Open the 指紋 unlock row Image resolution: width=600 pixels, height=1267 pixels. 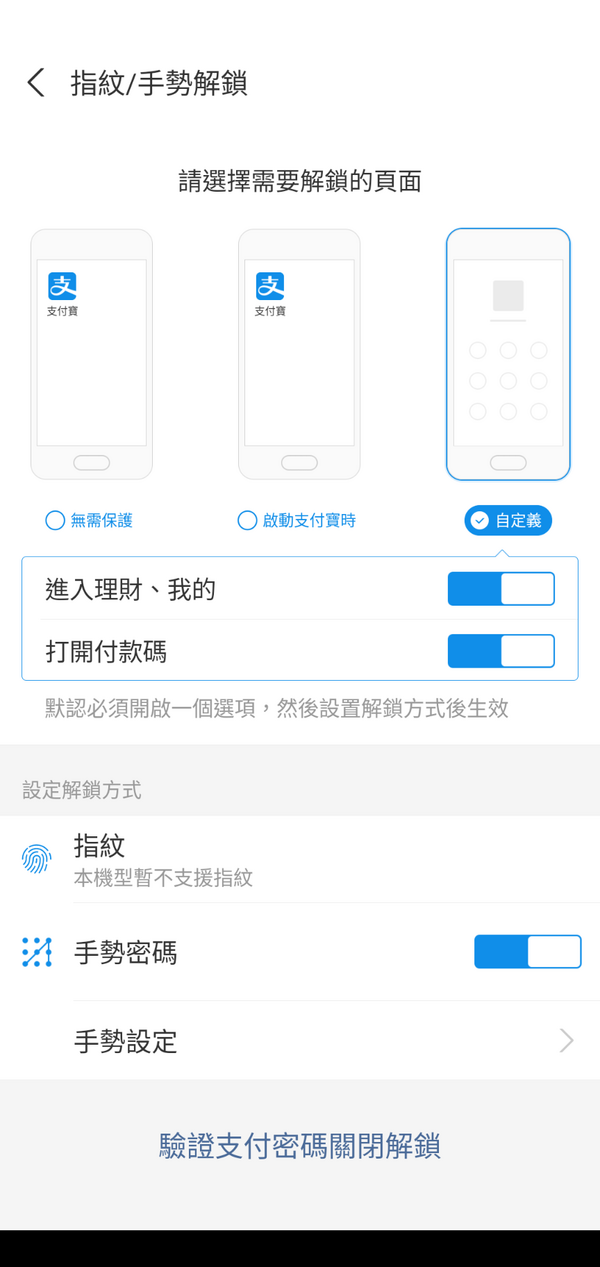(300, 859)
